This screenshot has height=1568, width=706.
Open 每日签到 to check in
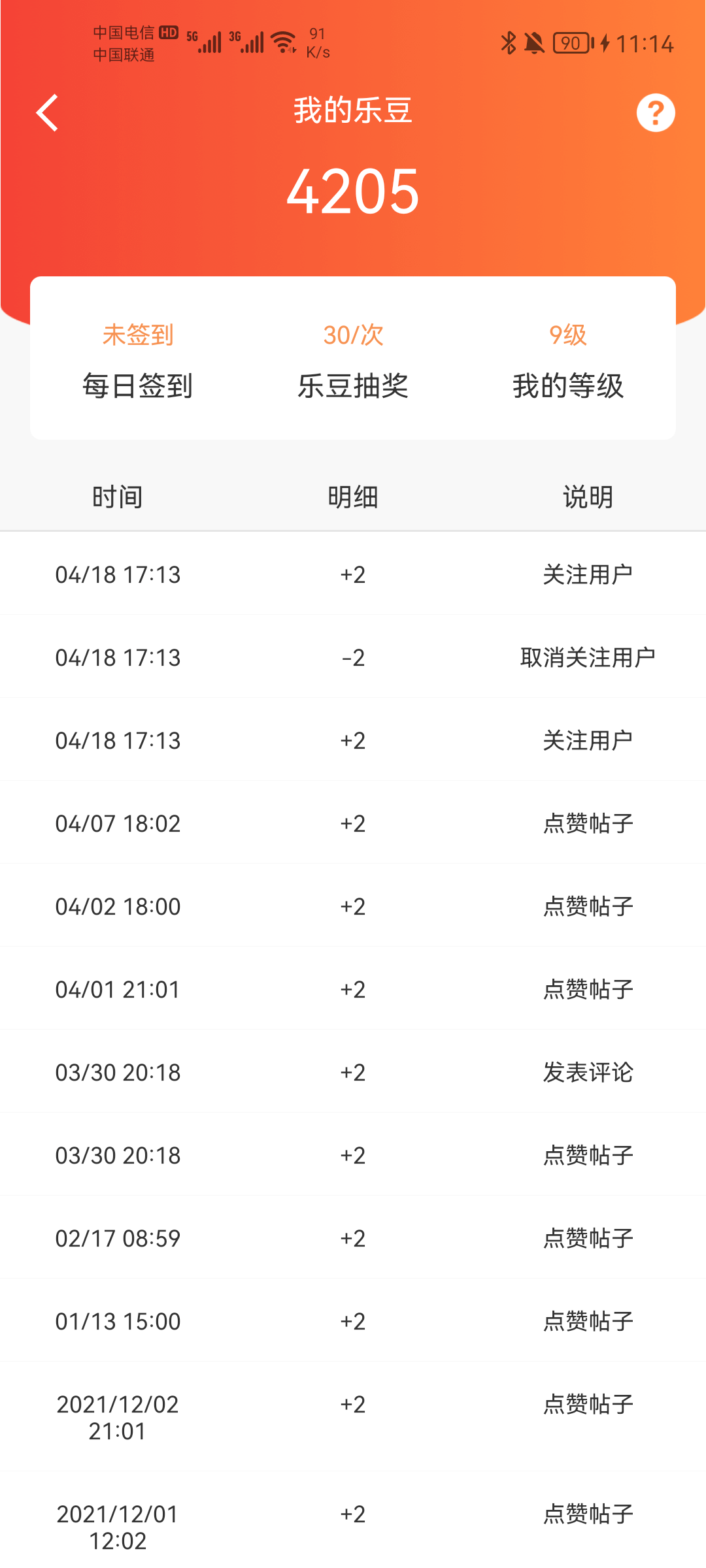[137, 360]
